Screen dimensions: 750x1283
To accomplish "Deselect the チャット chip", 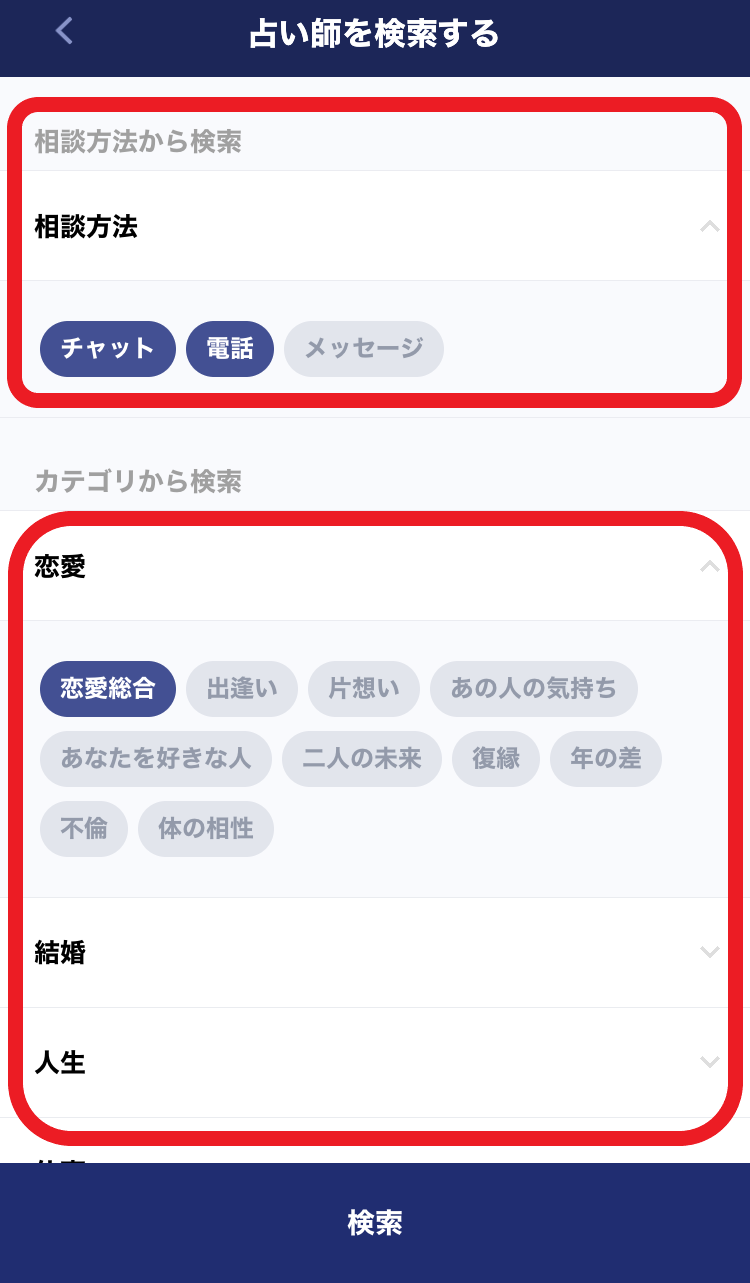I will [107, 349].
